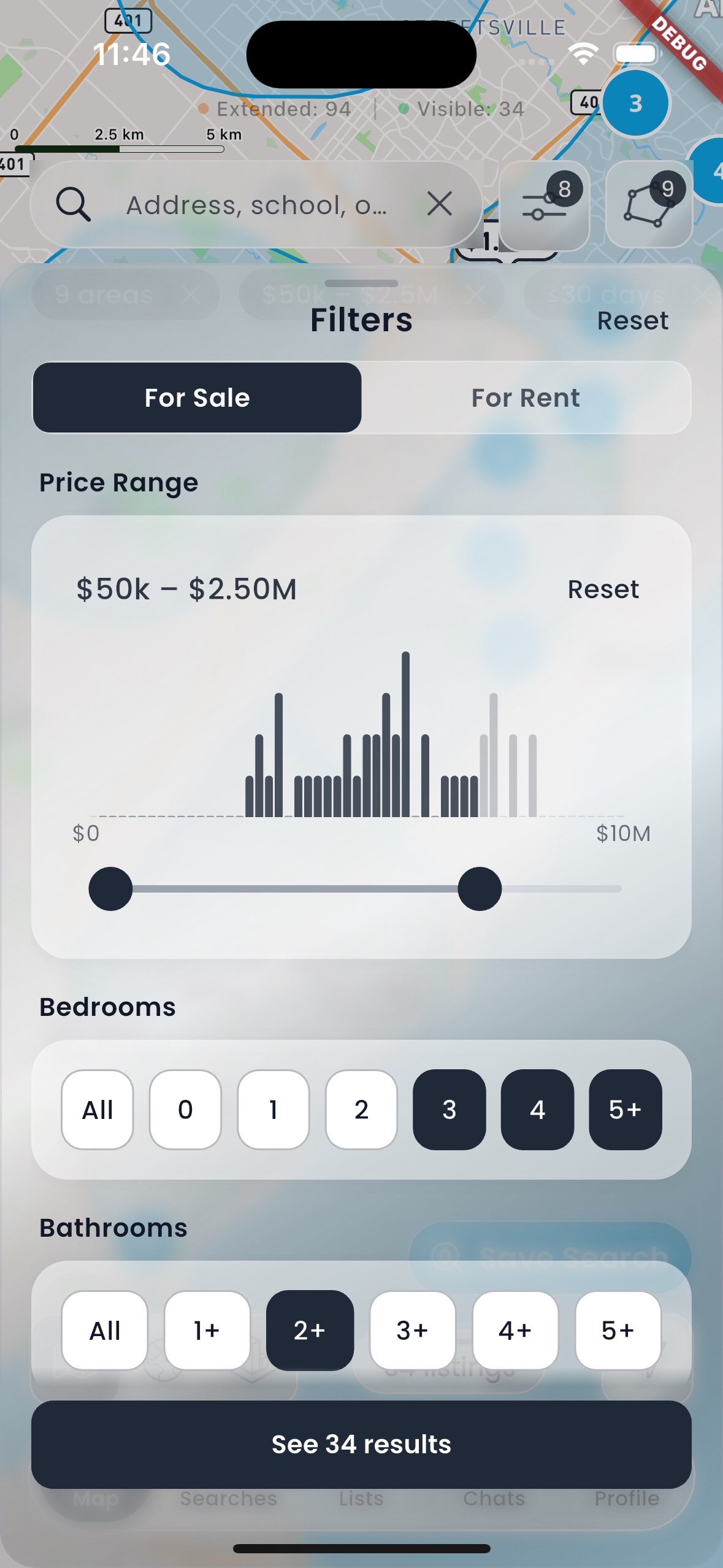The image size is (723, 1568).
Task: Select 0 bedrooms chip
Action: 185,1110
